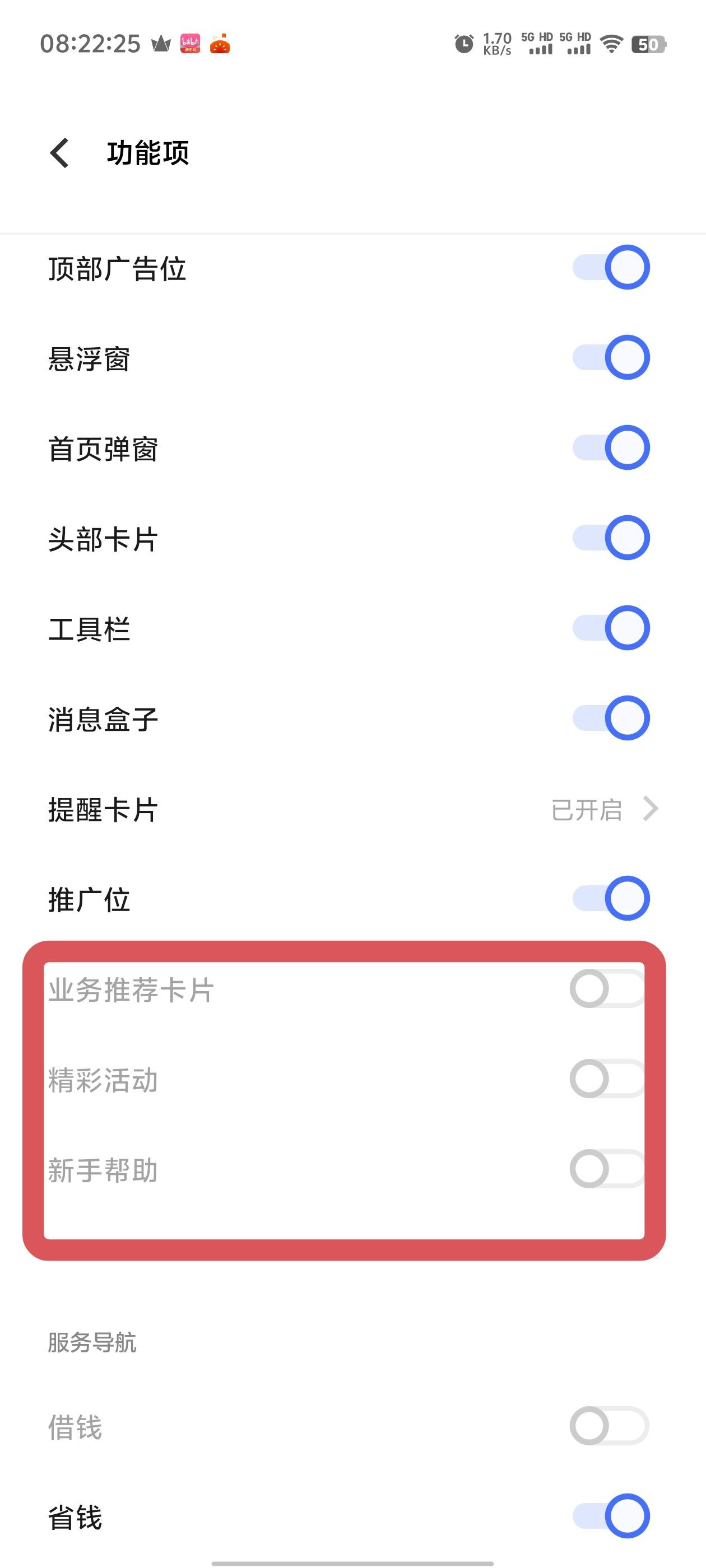Go back from 功能项 page
706x1568 pixels.
coord(60,153)
